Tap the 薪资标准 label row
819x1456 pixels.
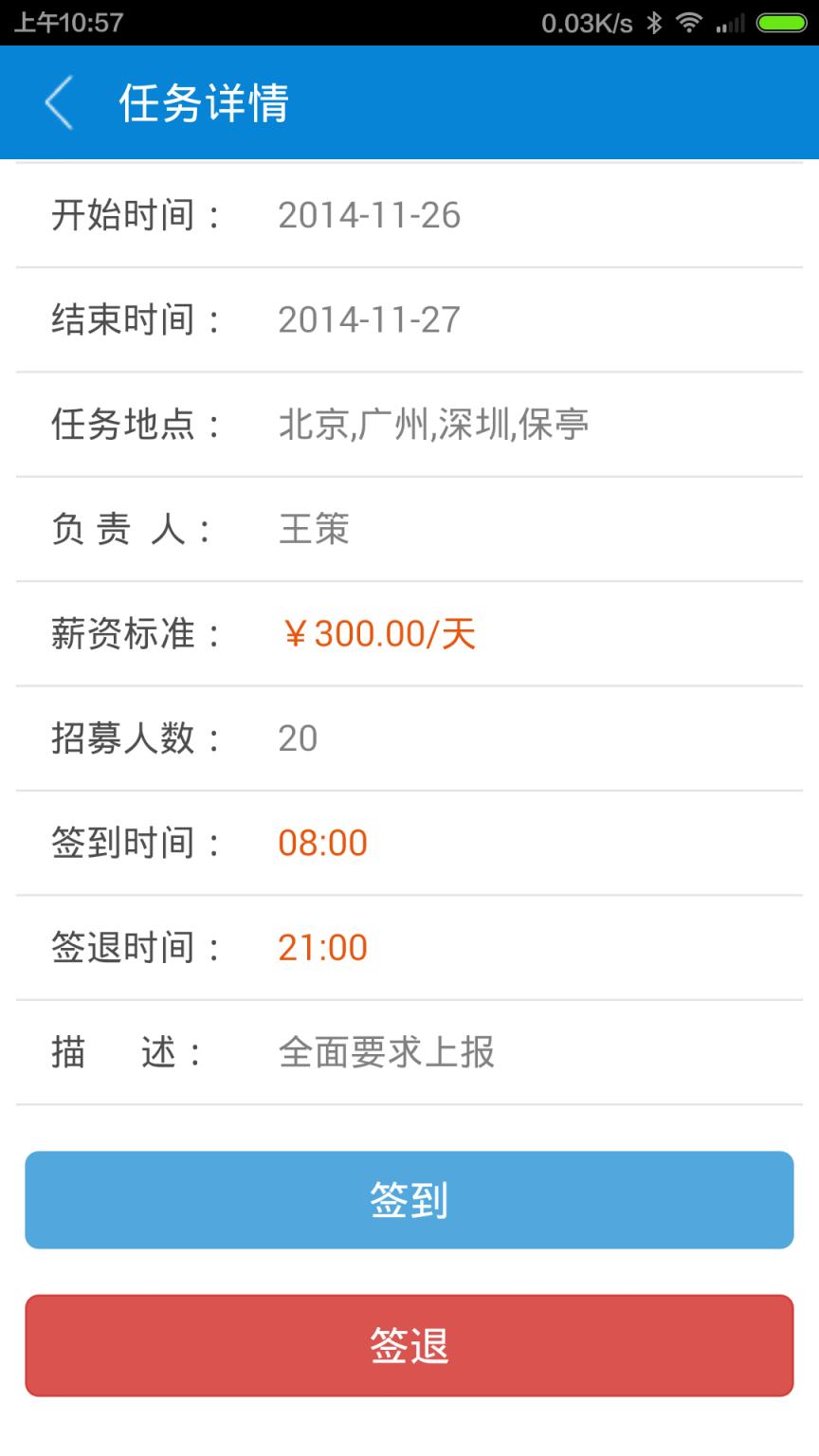[131, 633]
